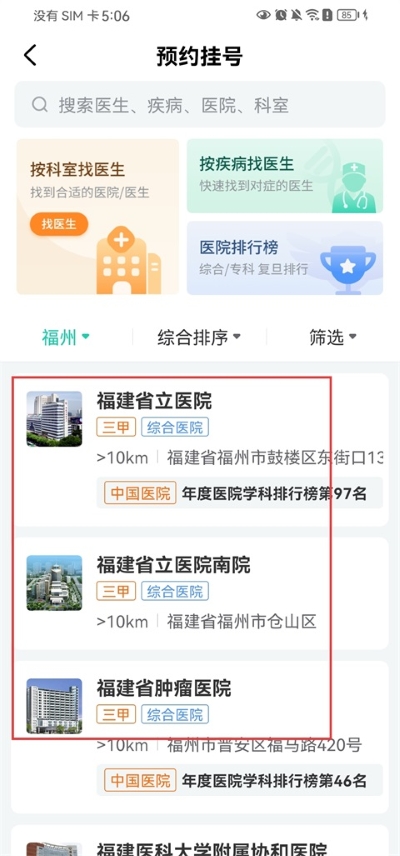Go back using the top-left arrow
The height and width of the screenshot is (856, 400).
coord(30,56)
